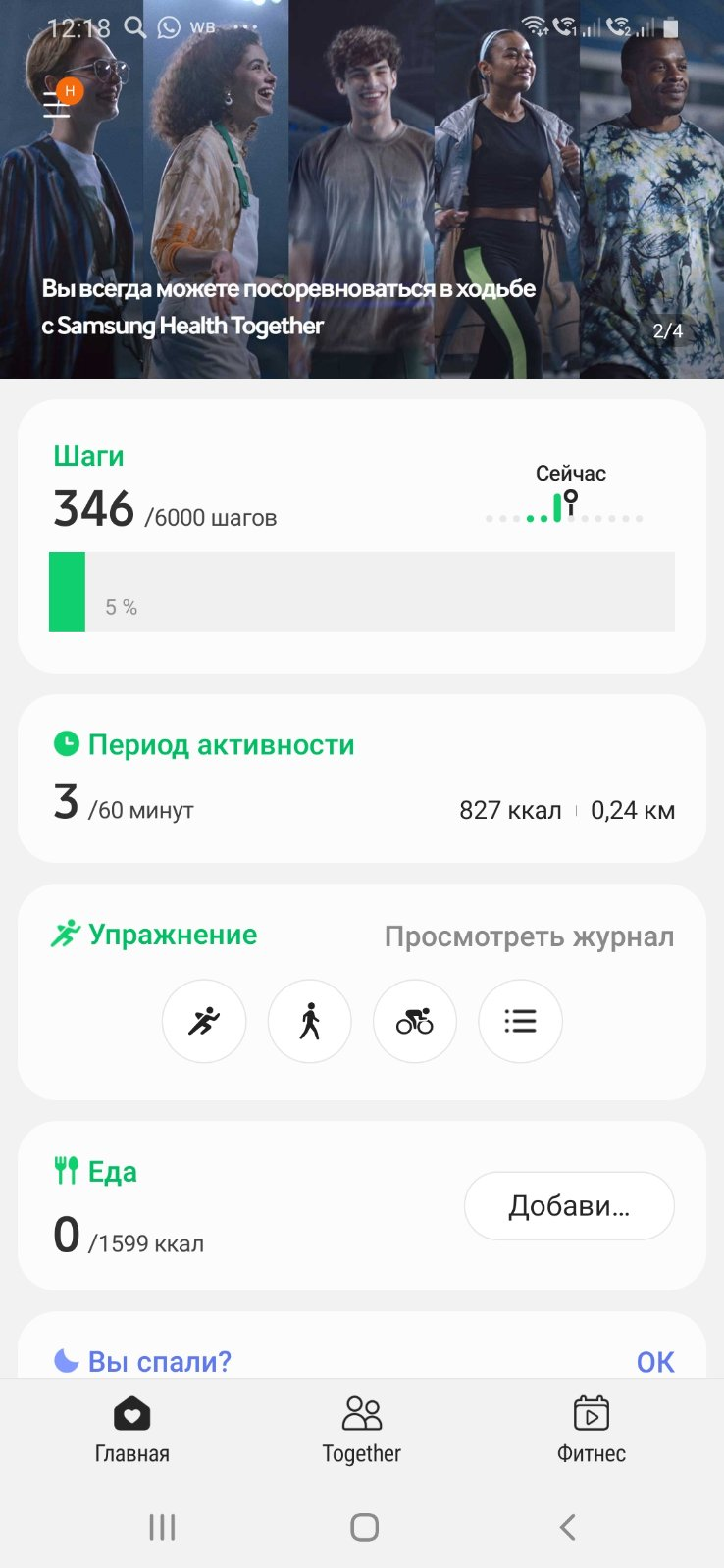Go to the Главная tab

[x=132, y=1430]
